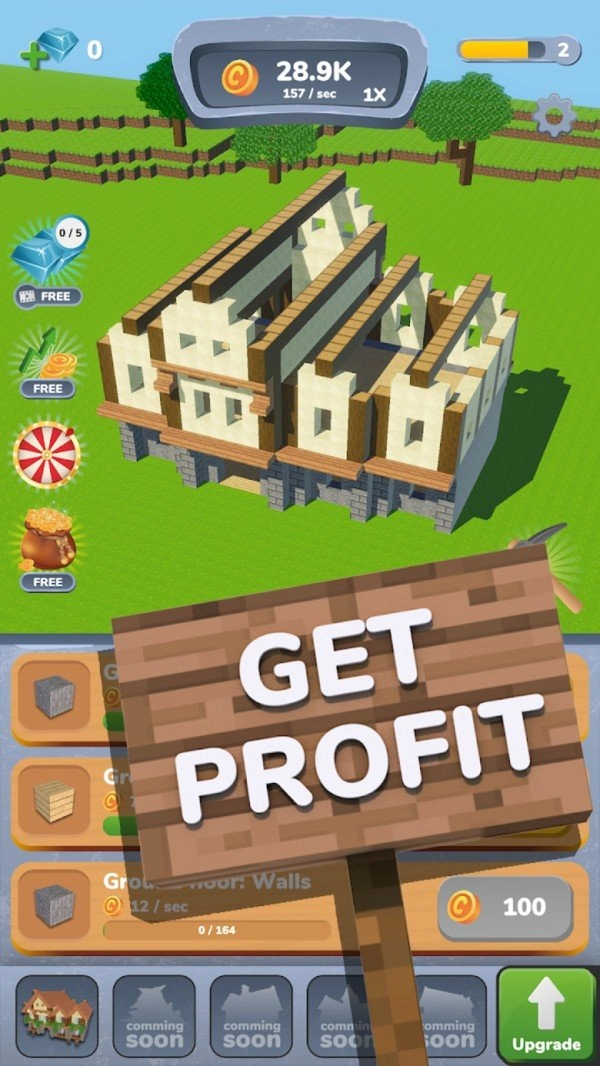
Task: Tap the 1X multiplier on the coin counter
Action: [x=374, y=95]
